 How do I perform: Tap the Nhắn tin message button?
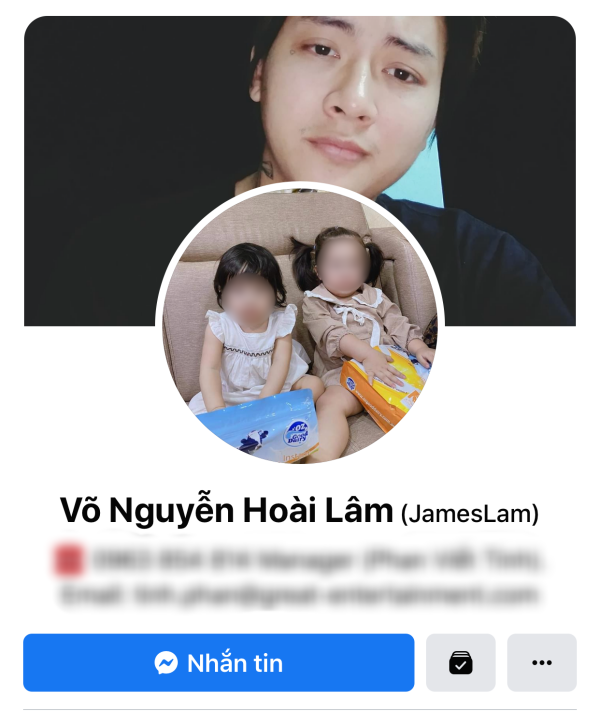click(x=218, y=662)
